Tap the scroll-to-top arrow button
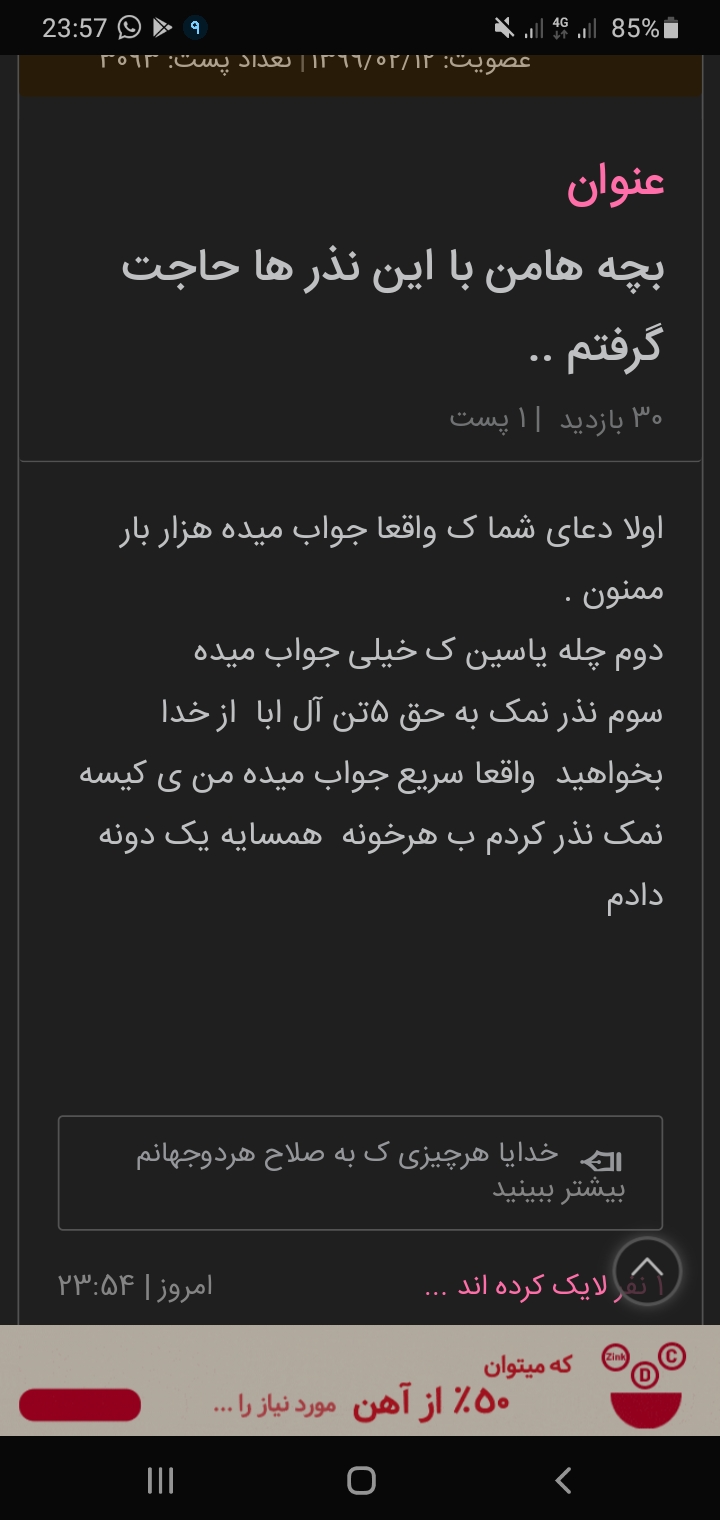Viewport: 720px width, 1520px height. 647,1271
